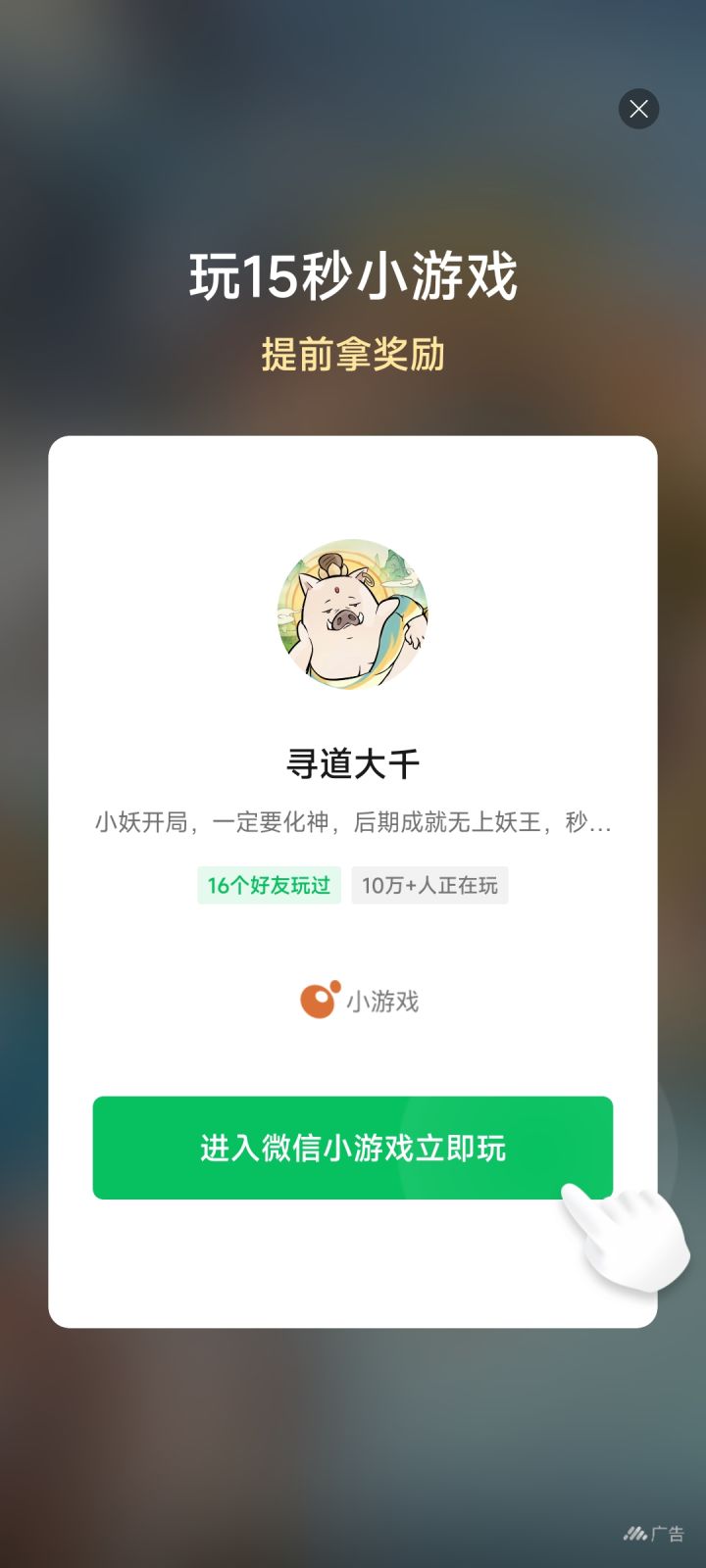
Task: Click the ellipsis at the end of the description
Action: [x=601, y=828]
